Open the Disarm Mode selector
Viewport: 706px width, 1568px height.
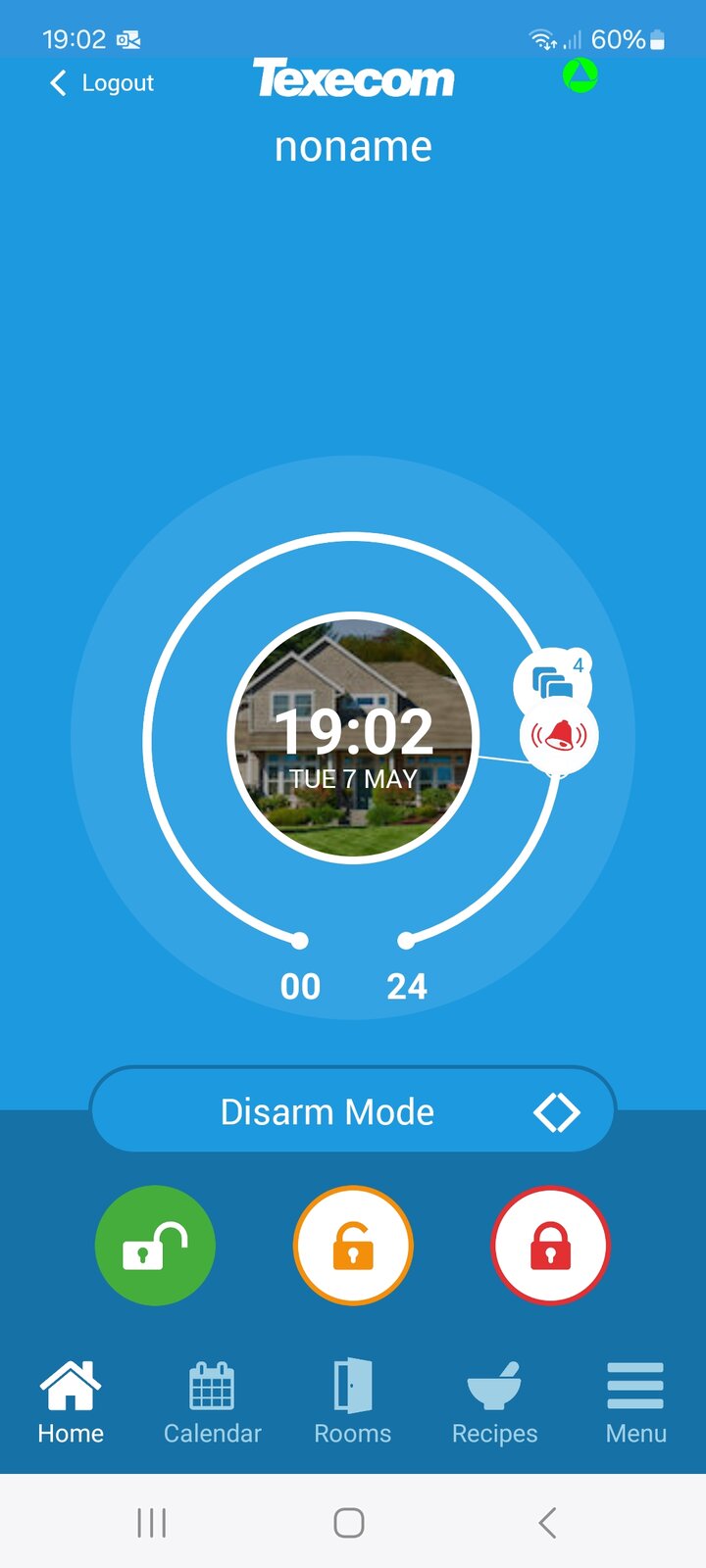353,1111
